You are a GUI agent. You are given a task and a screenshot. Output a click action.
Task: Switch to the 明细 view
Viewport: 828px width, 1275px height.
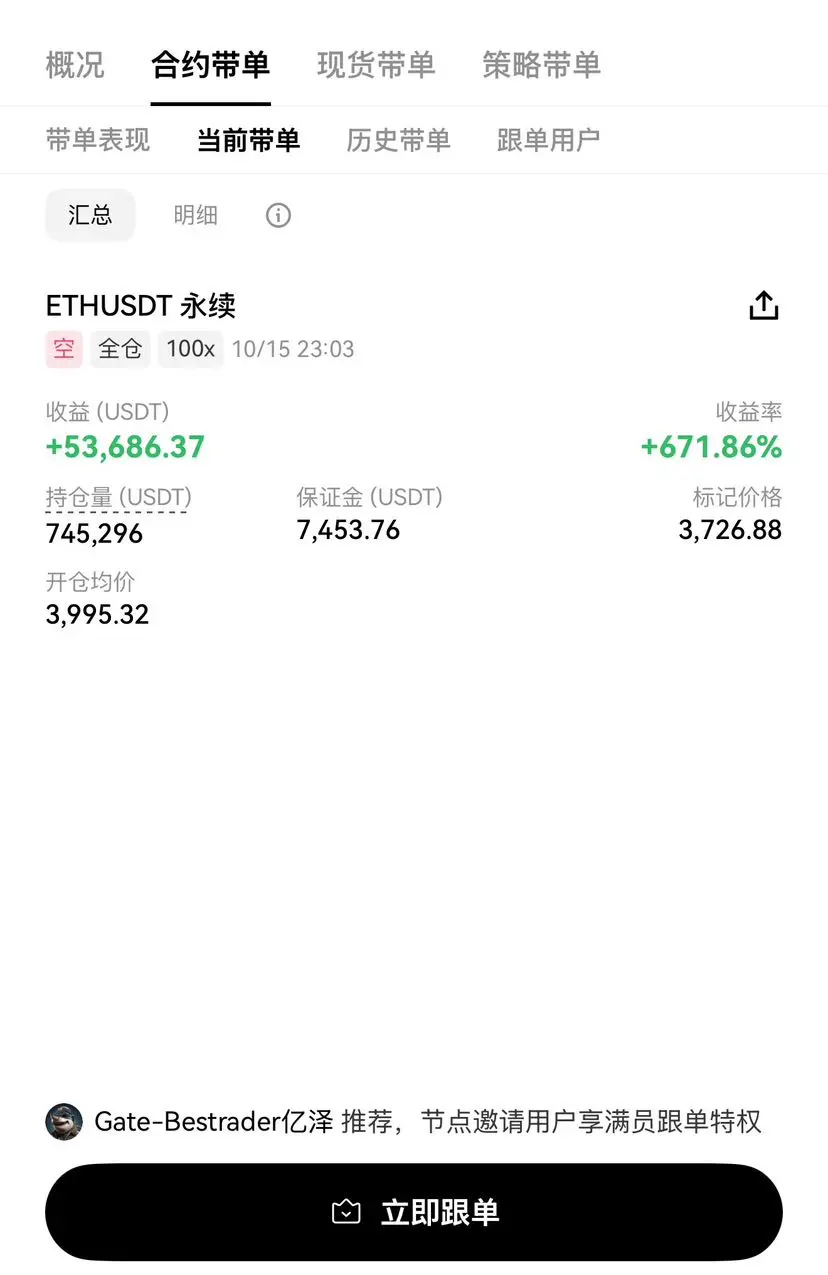[195, 215]
